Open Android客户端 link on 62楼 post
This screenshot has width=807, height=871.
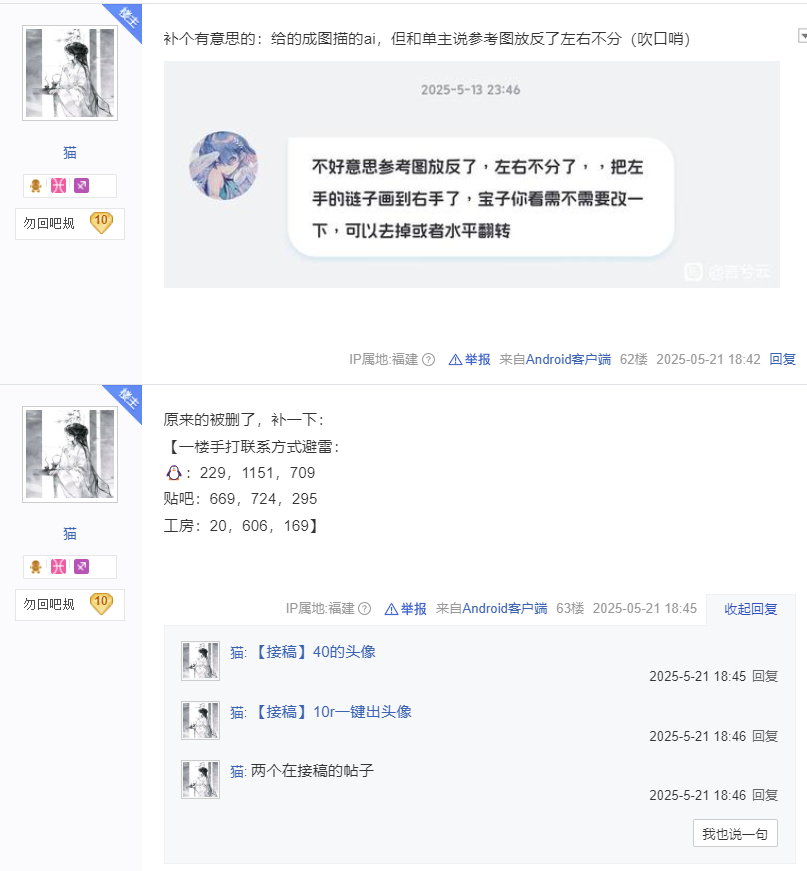pos(568,359)
